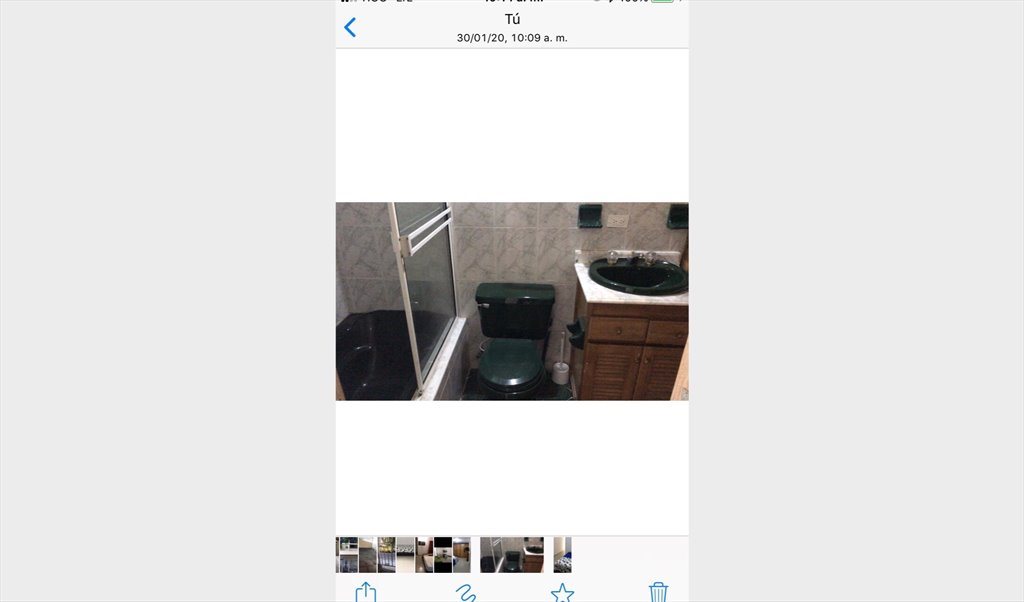Go back from the photo viewer
Screen dimensions: 1024x602
tap(350, 27)
